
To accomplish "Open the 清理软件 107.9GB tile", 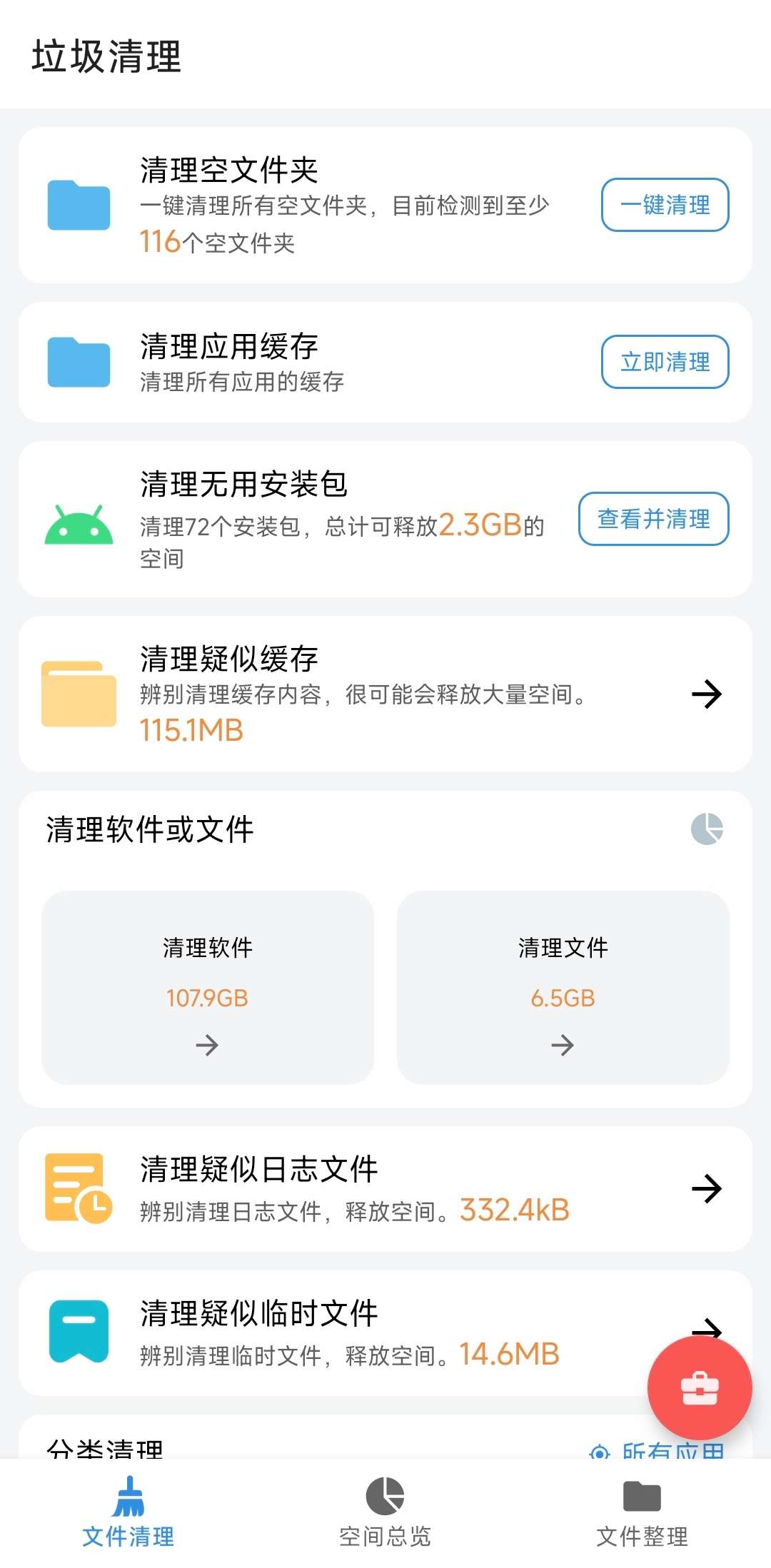I will pyautogui.click(x=207, y=988).
